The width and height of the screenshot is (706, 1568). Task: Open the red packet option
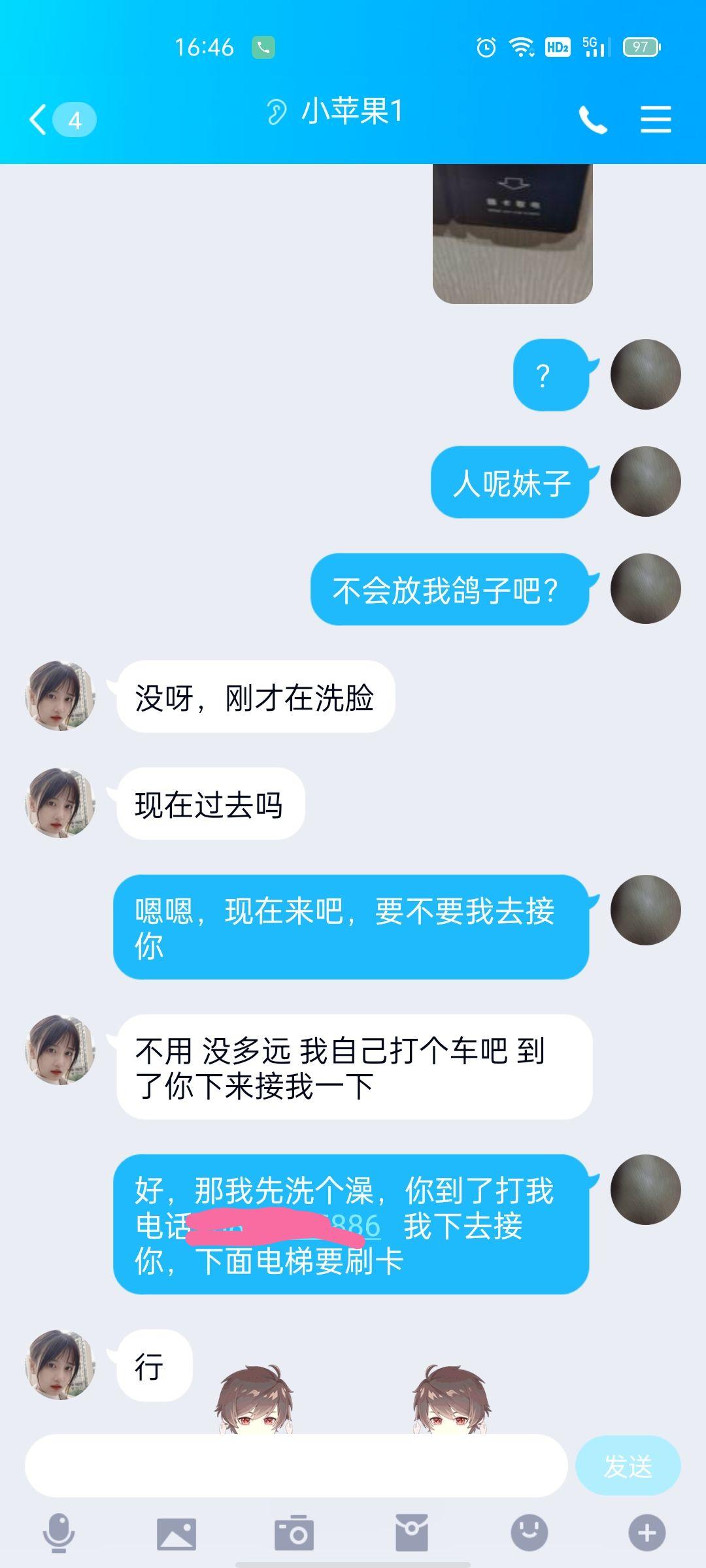tap(412, 1533)
